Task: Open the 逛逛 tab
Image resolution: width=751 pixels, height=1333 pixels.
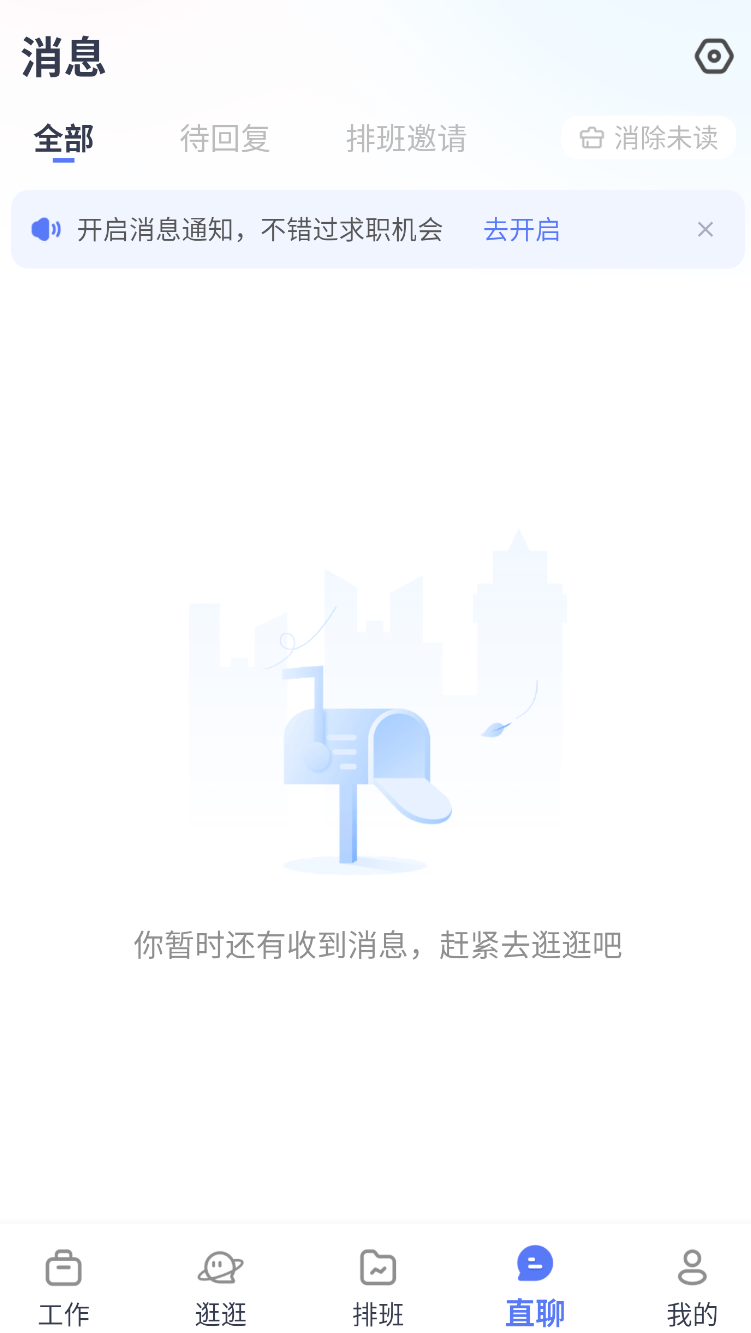Action: [x=221, y=1287]
